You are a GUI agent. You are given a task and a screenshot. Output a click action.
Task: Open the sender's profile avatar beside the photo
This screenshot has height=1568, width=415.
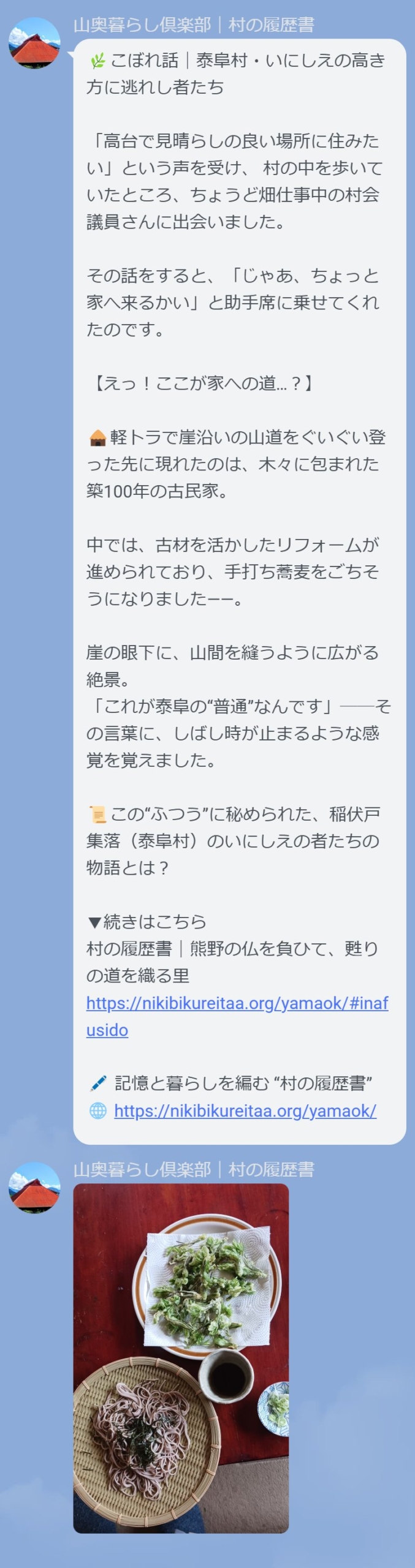pos(34,1188)
